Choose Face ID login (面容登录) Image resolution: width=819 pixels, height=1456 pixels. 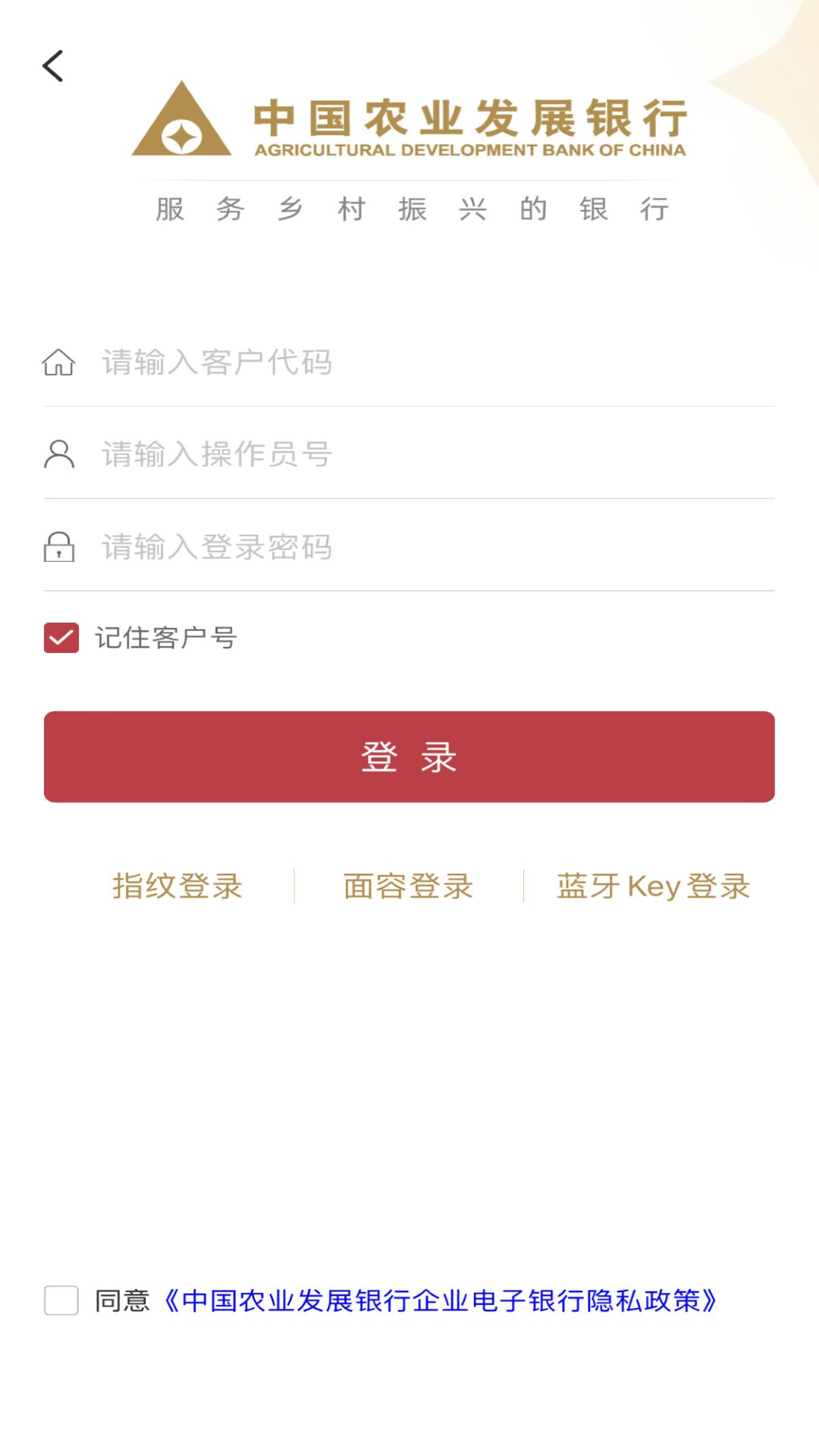click(408, 886)
